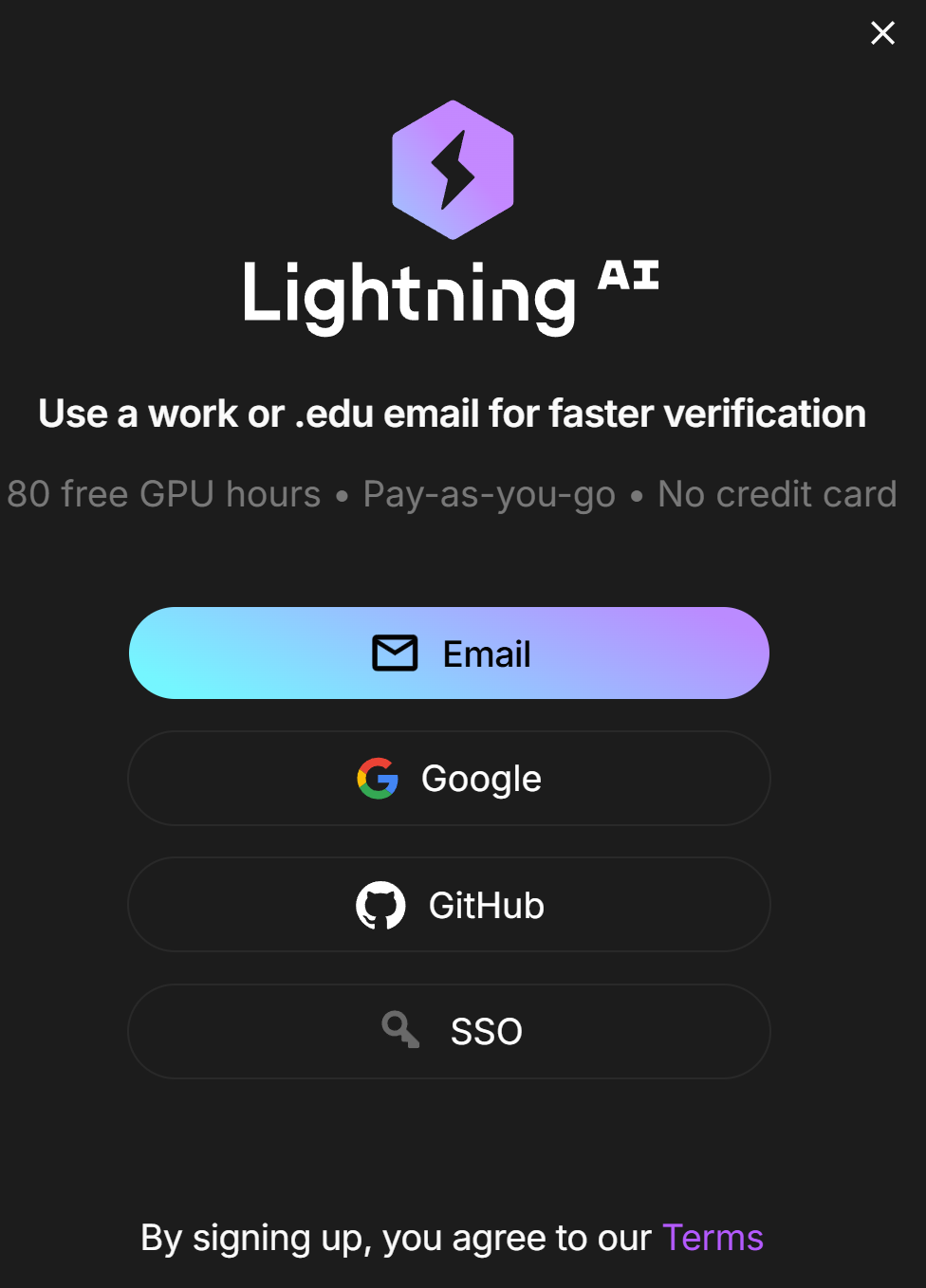The height and width of the screenshot is (1288, 926).
Task: Choose the SSO login option
Action: [x=449, y=1031]
